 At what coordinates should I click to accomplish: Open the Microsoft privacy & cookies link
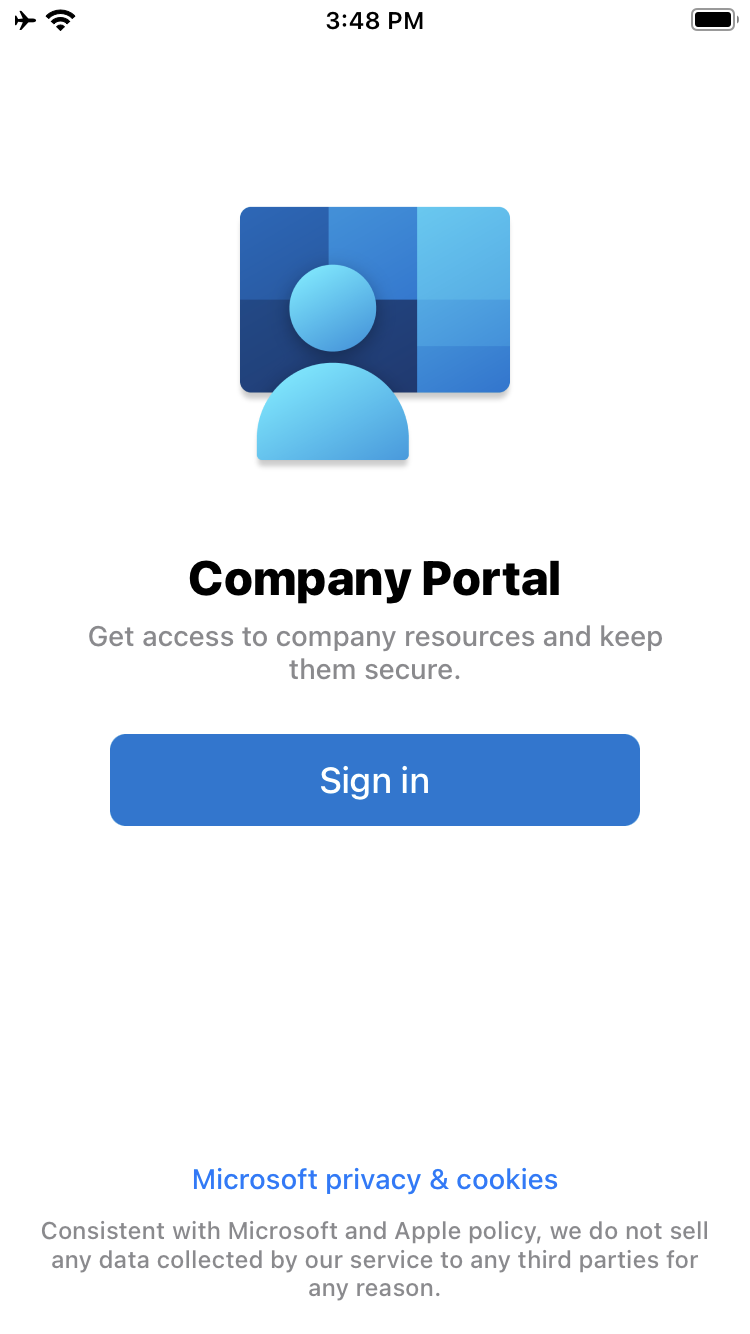click(x=374, y=1179)
